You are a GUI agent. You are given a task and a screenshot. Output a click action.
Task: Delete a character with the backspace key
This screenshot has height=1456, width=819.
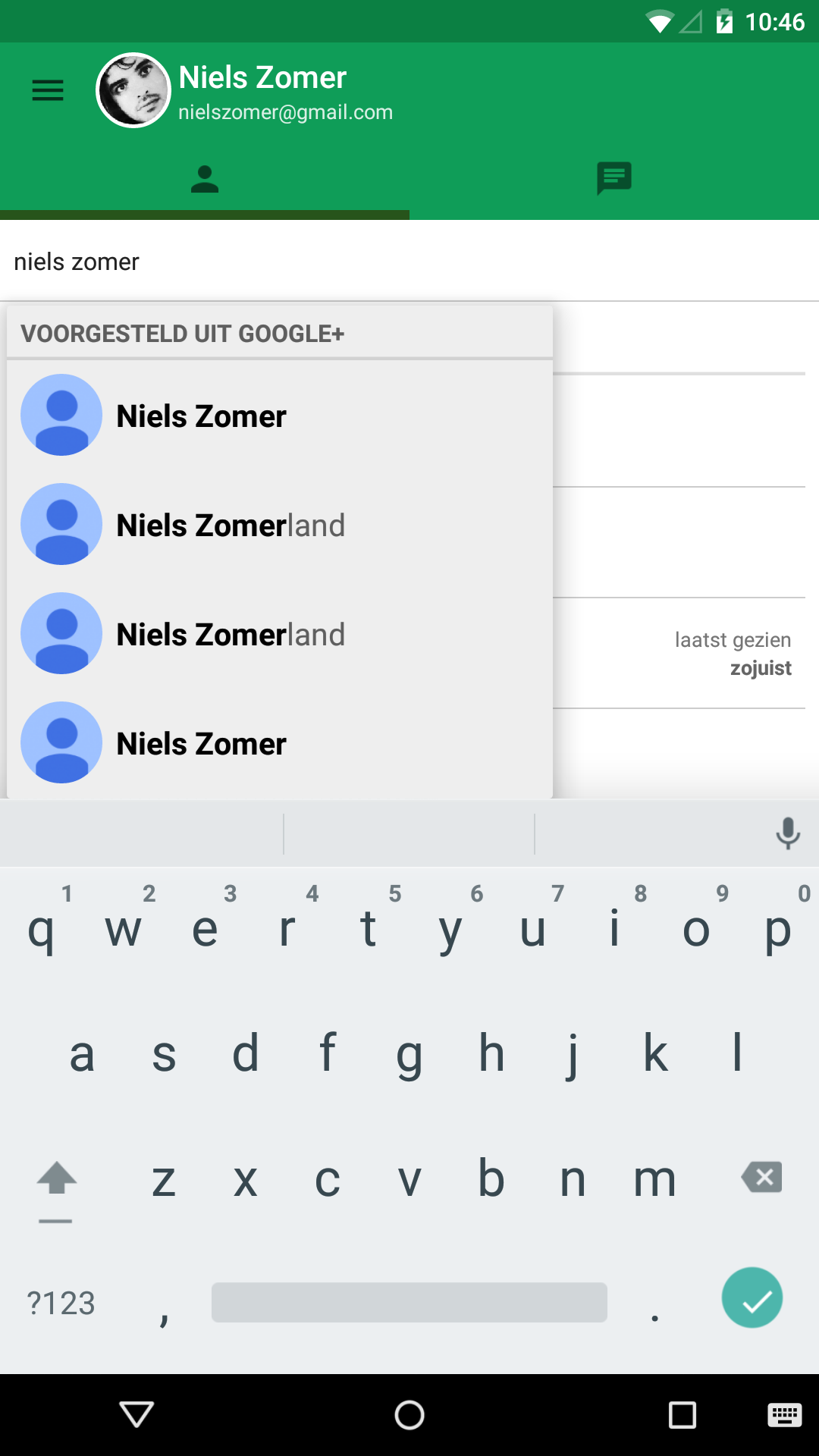pos(761,1178)
